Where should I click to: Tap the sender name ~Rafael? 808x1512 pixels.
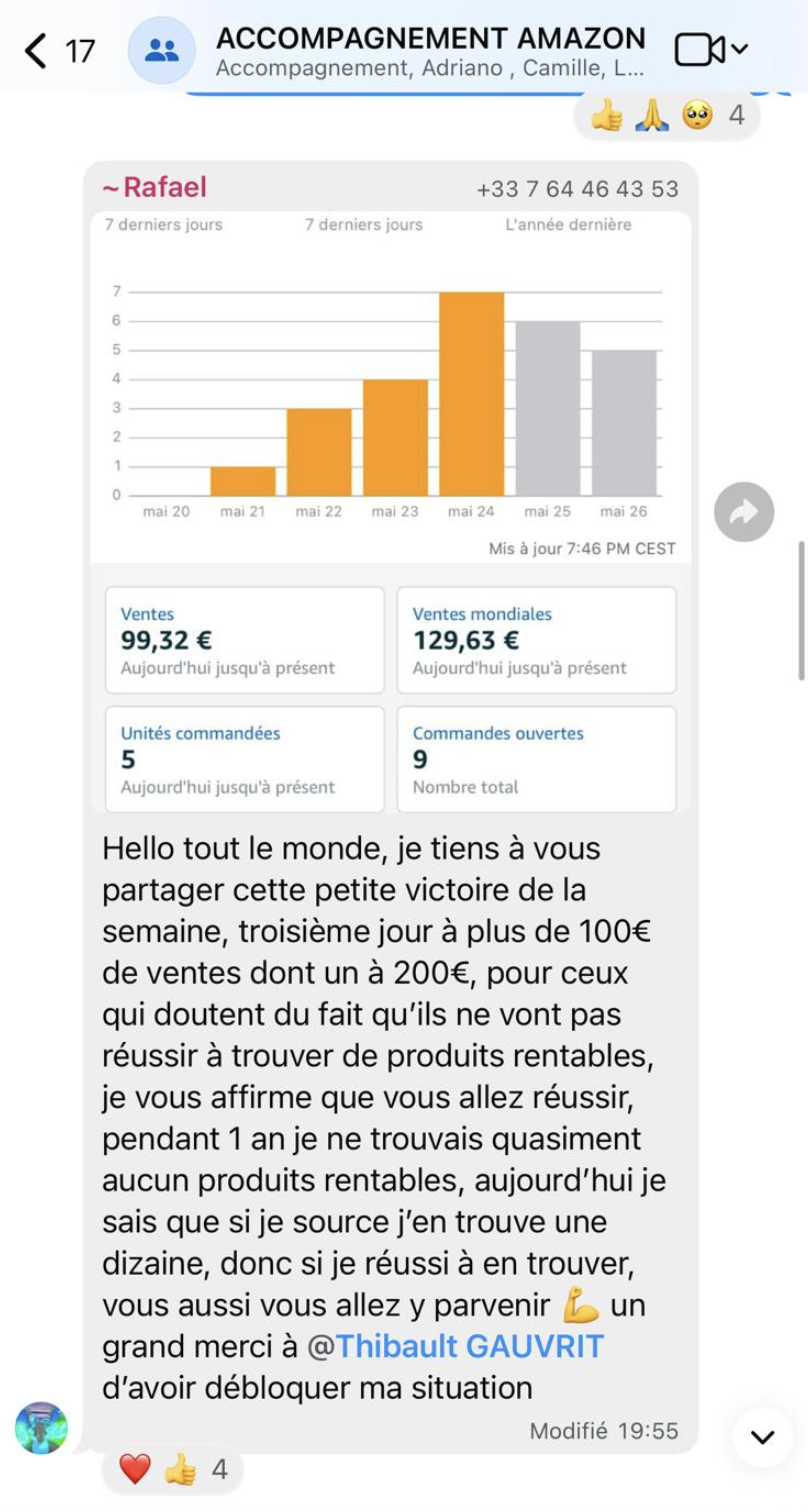pyautogui.click(x=154, y=187)
